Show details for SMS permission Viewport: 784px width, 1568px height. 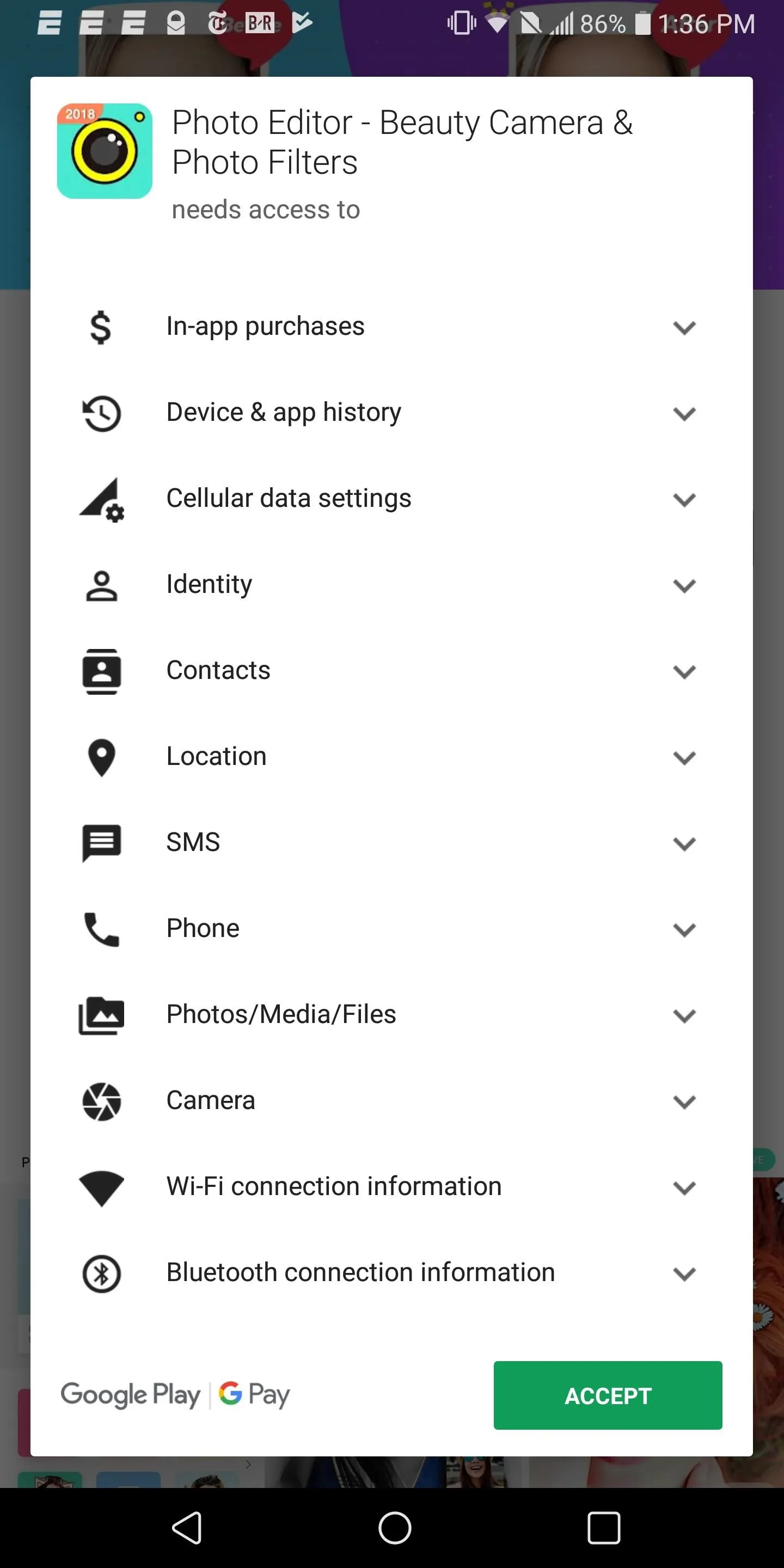coord(391,843)
